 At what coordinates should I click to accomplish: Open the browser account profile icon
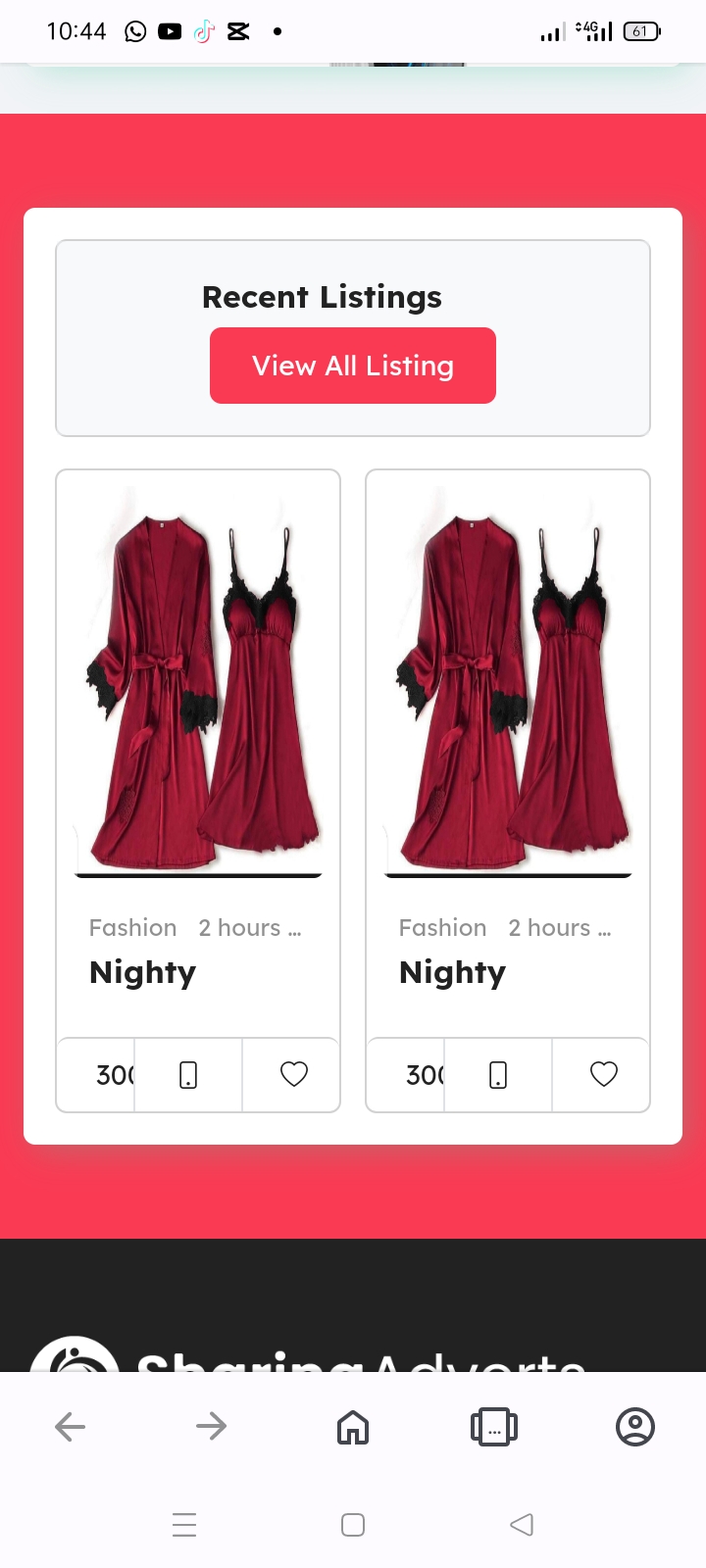[635, 1427]
